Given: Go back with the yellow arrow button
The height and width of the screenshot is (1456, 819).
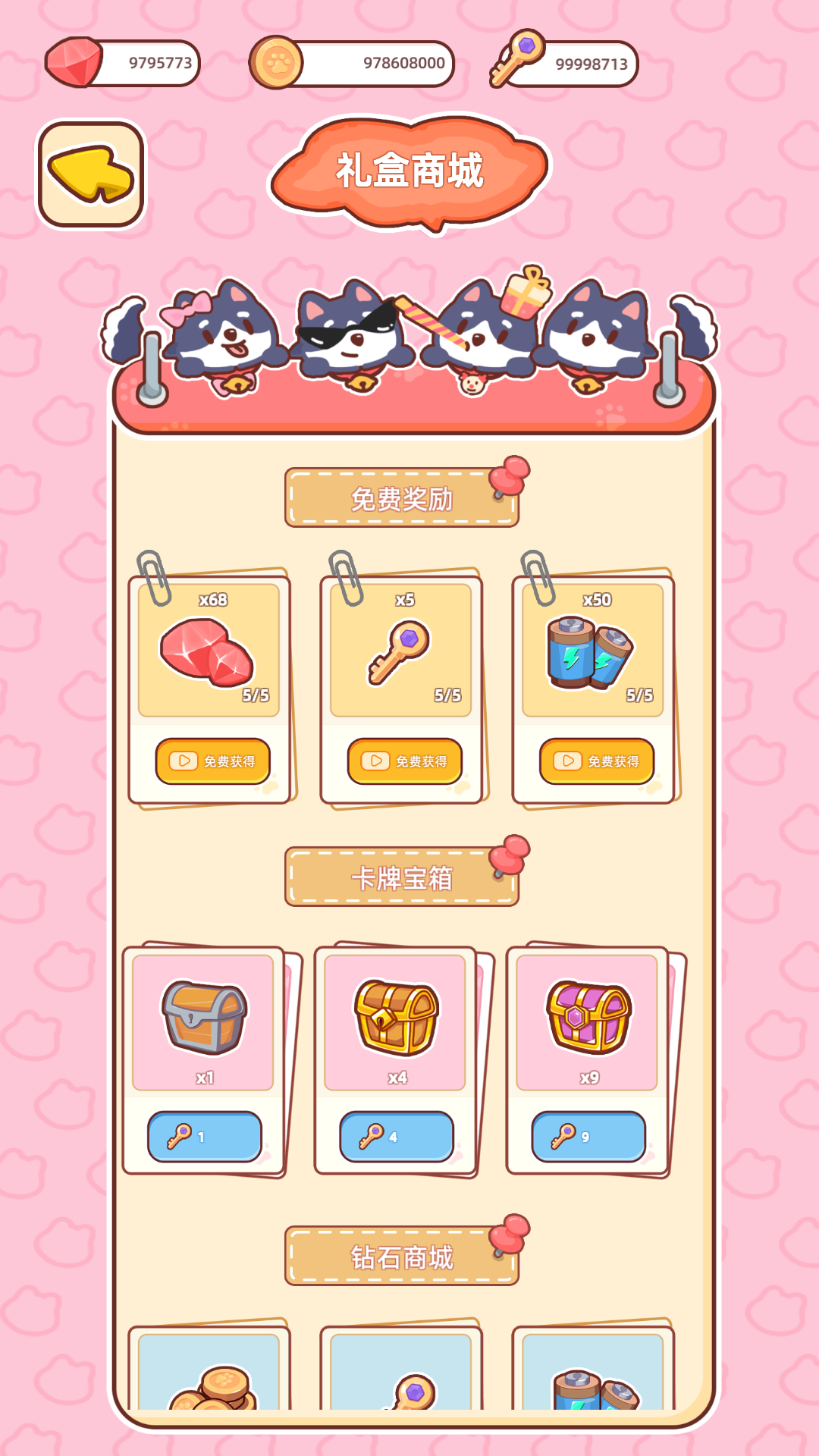Looking at the screenshot, I should tap(91, 174).
